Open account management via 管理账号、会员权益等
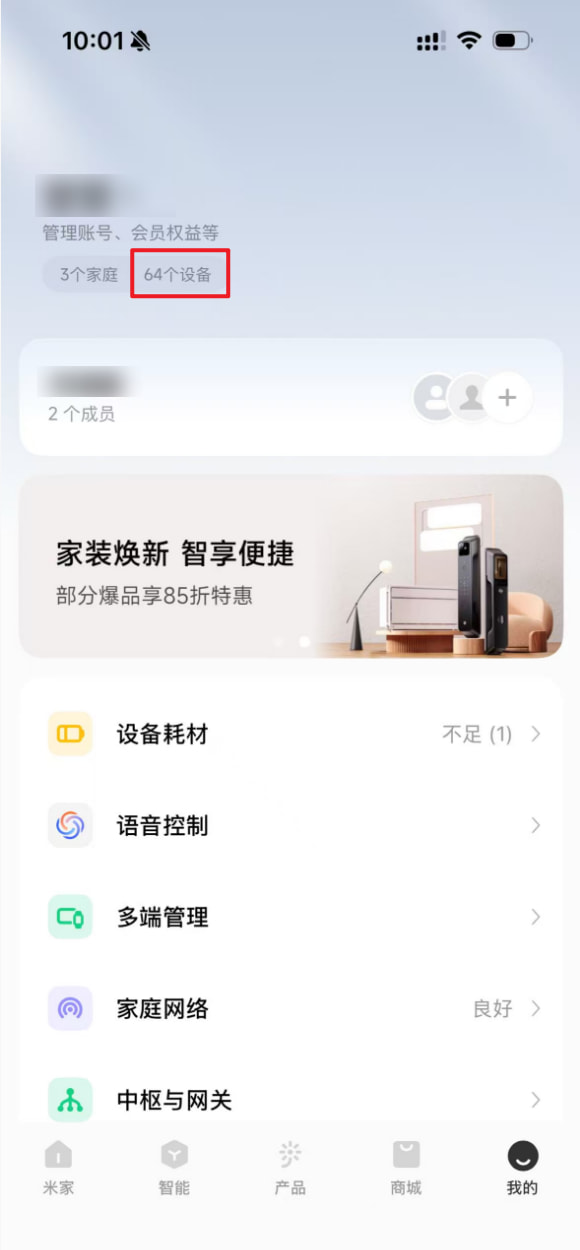The height and width of the screenshot is (1250, 580). (130, 233)
